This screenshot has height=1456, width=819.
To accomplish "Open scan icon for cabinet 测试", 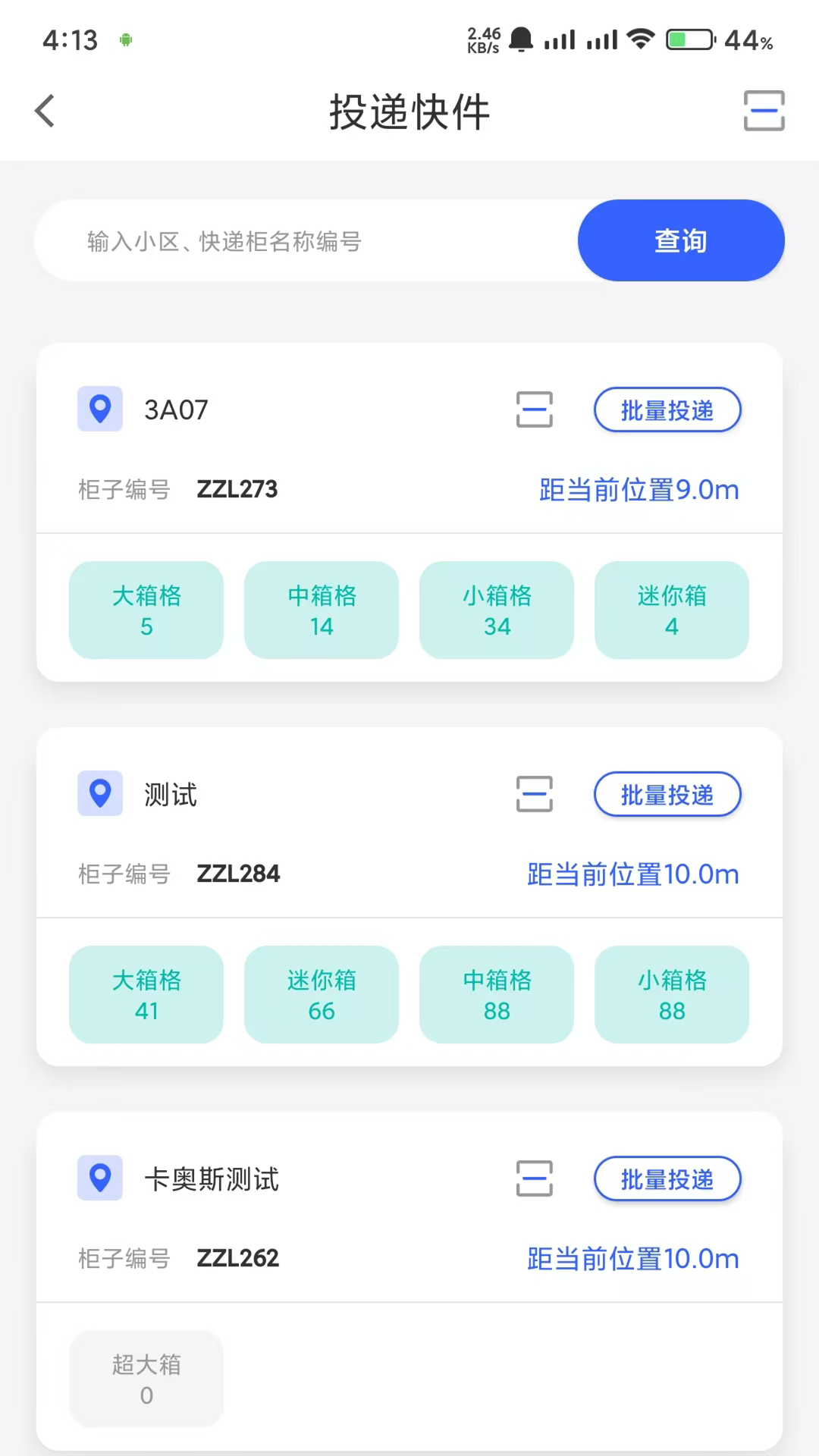I will [x=534, y=795].
